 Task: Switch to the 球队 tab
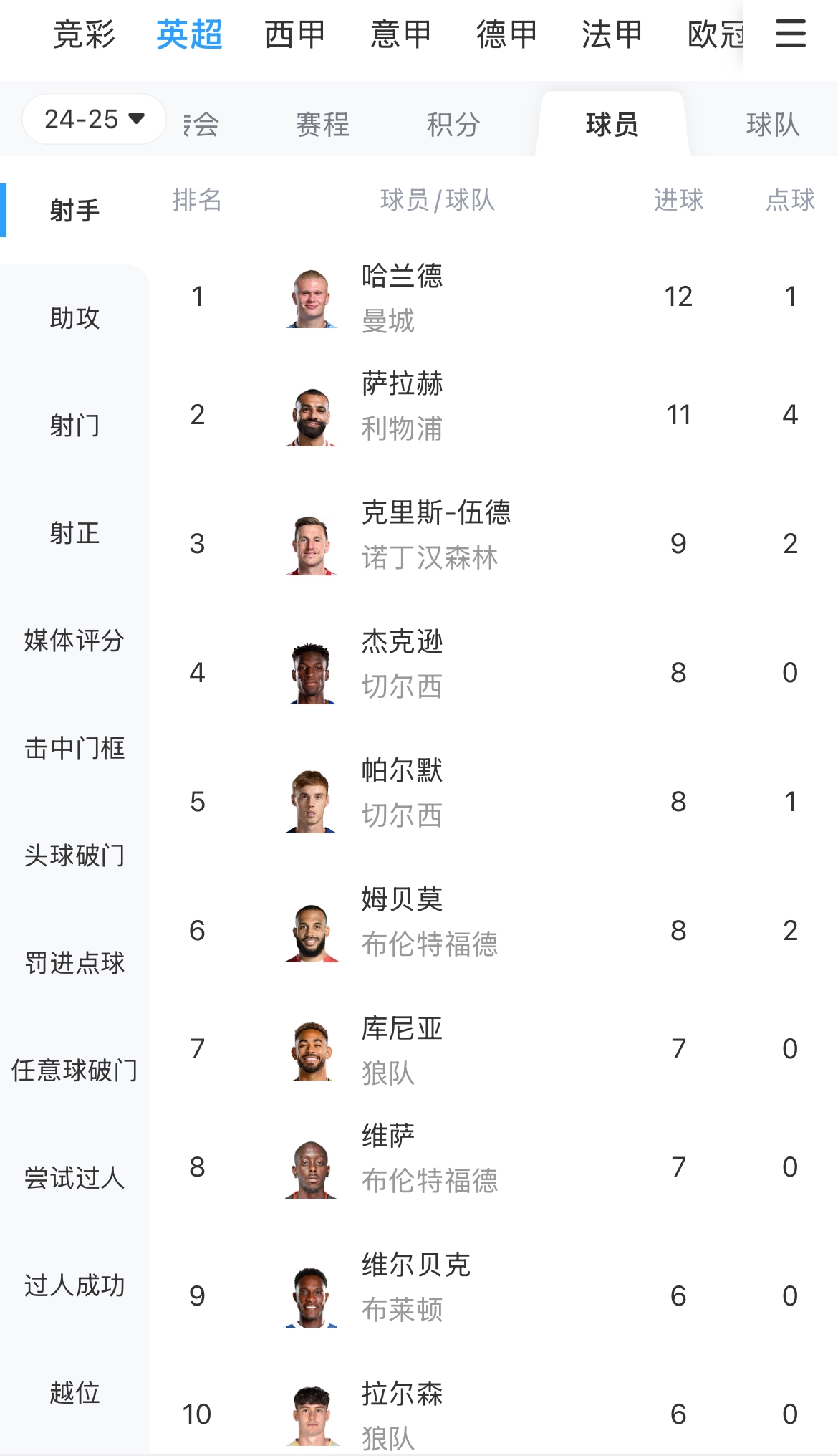click(772, 125)
